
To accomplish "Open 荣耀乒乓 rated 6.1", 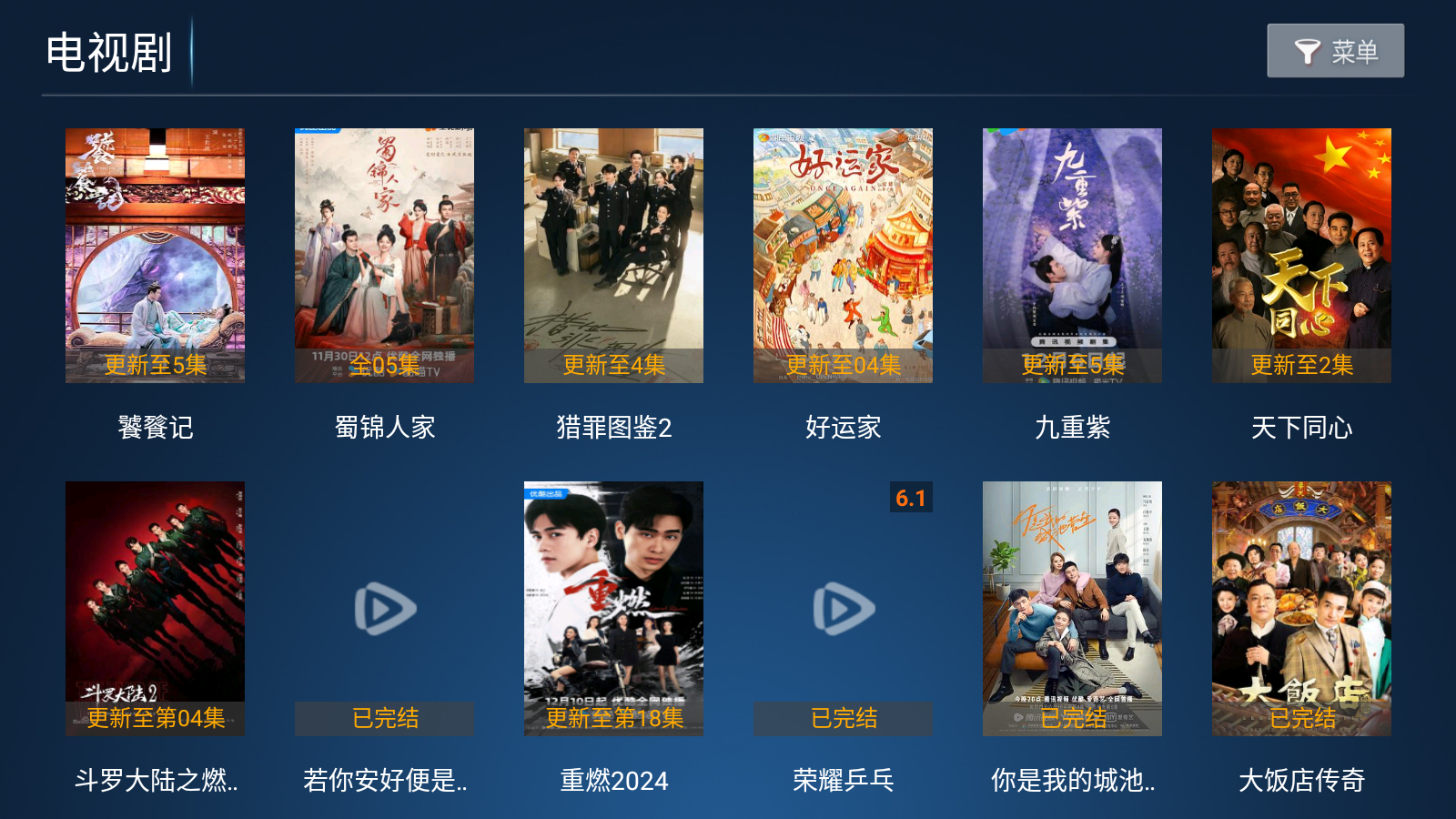I will click(x=843, y=608).
